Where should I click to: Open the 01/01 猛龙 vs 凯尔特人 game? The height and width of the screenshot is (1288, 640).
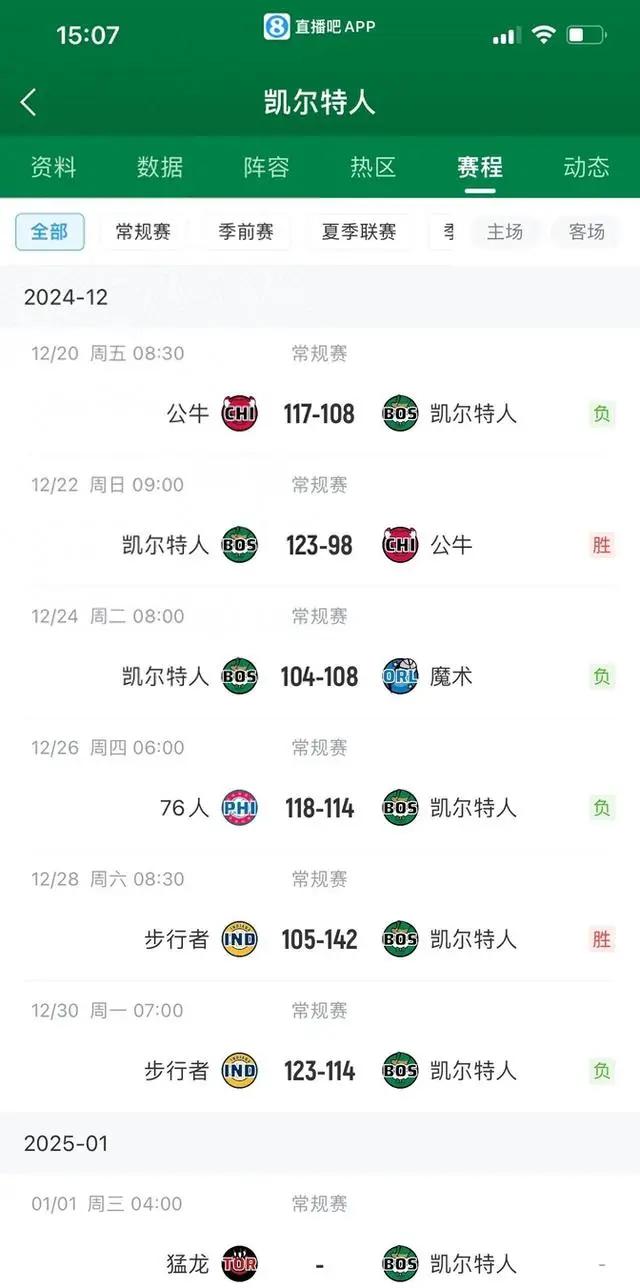click(320, 1235)
